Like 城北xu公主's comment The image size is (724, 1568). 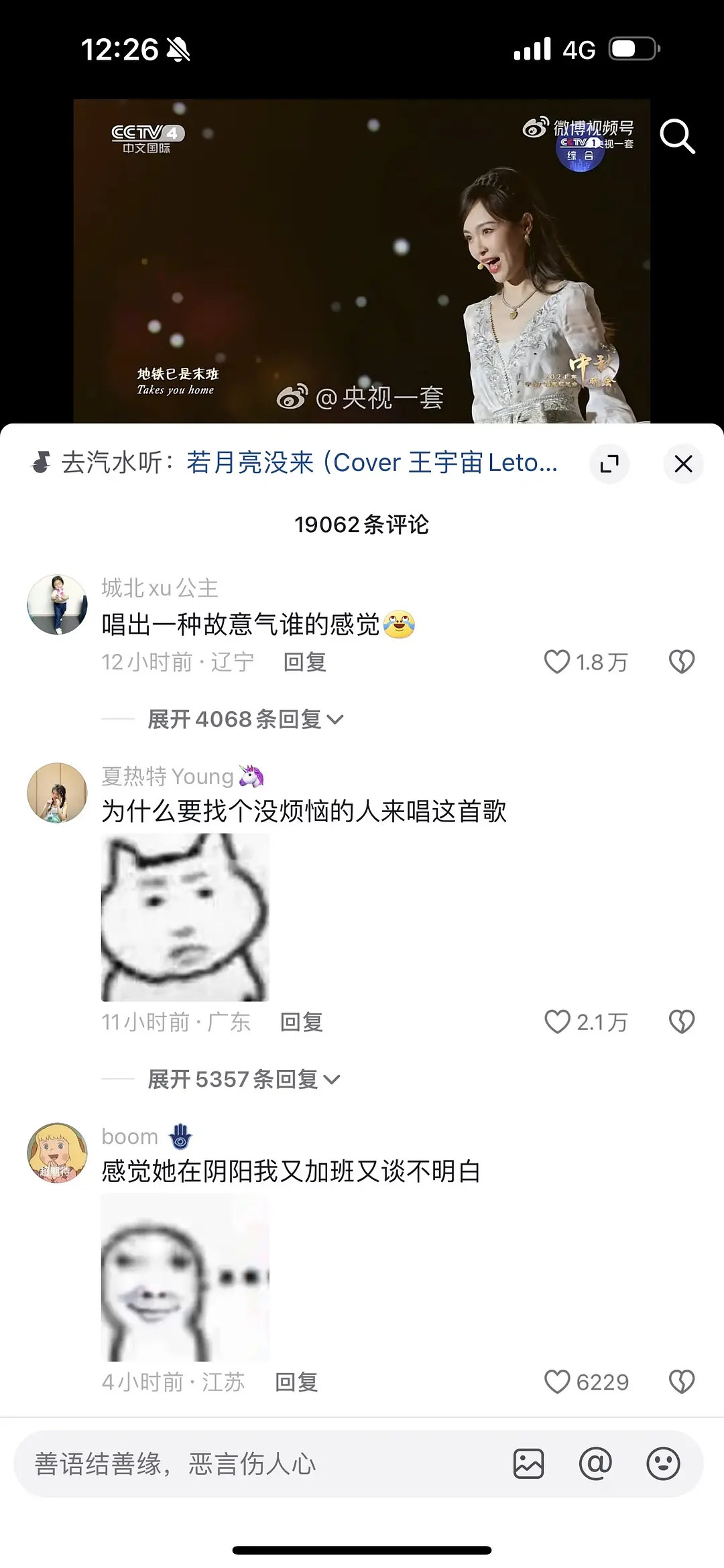tap(557, 662)
